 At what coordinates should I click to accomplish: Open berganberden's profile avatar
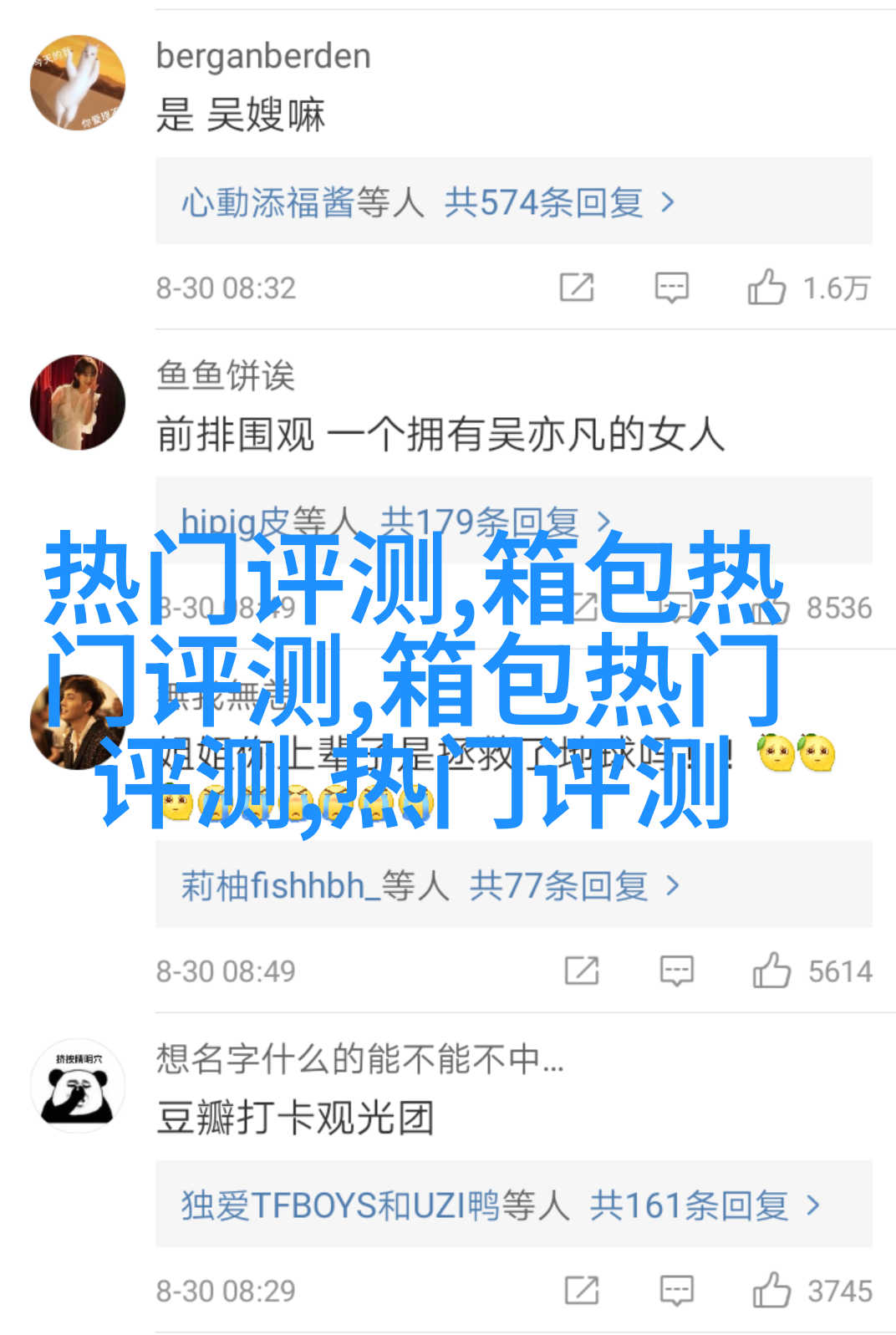pyautogui.click(x=78, y=83)
